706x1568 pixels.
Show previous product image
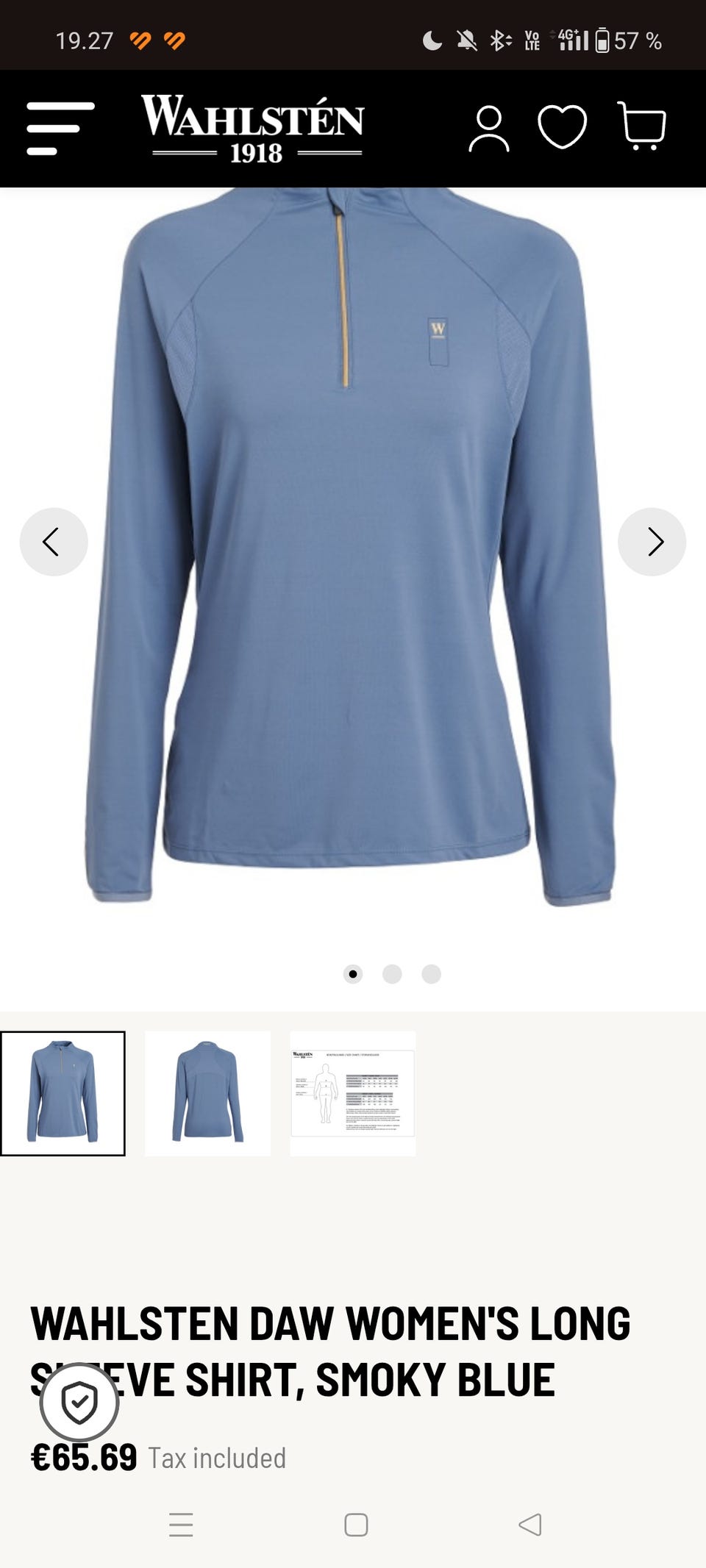[x=54, y=542]
